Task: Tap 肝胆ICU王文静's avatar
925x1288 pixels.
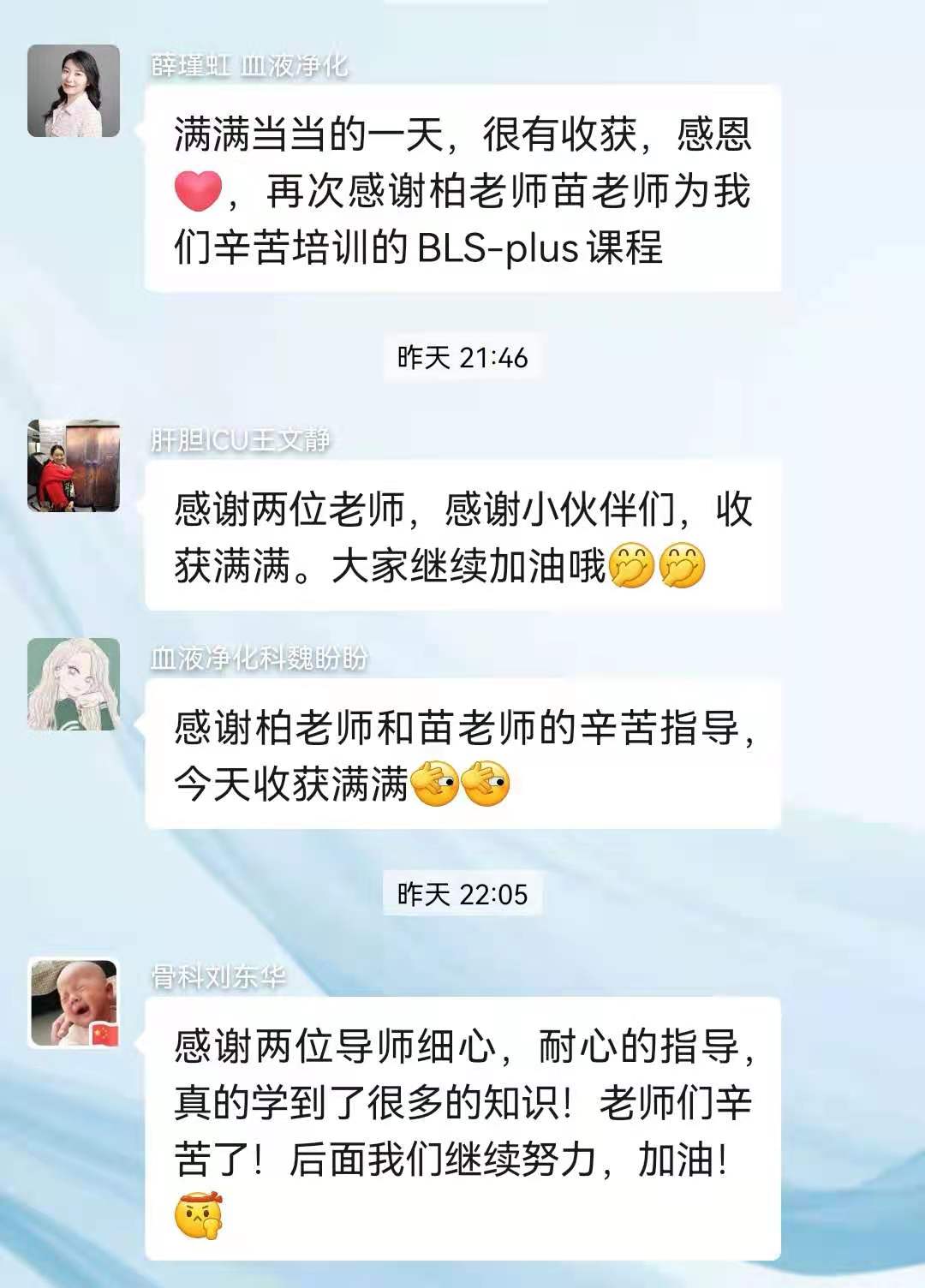Action: [74, 466]
